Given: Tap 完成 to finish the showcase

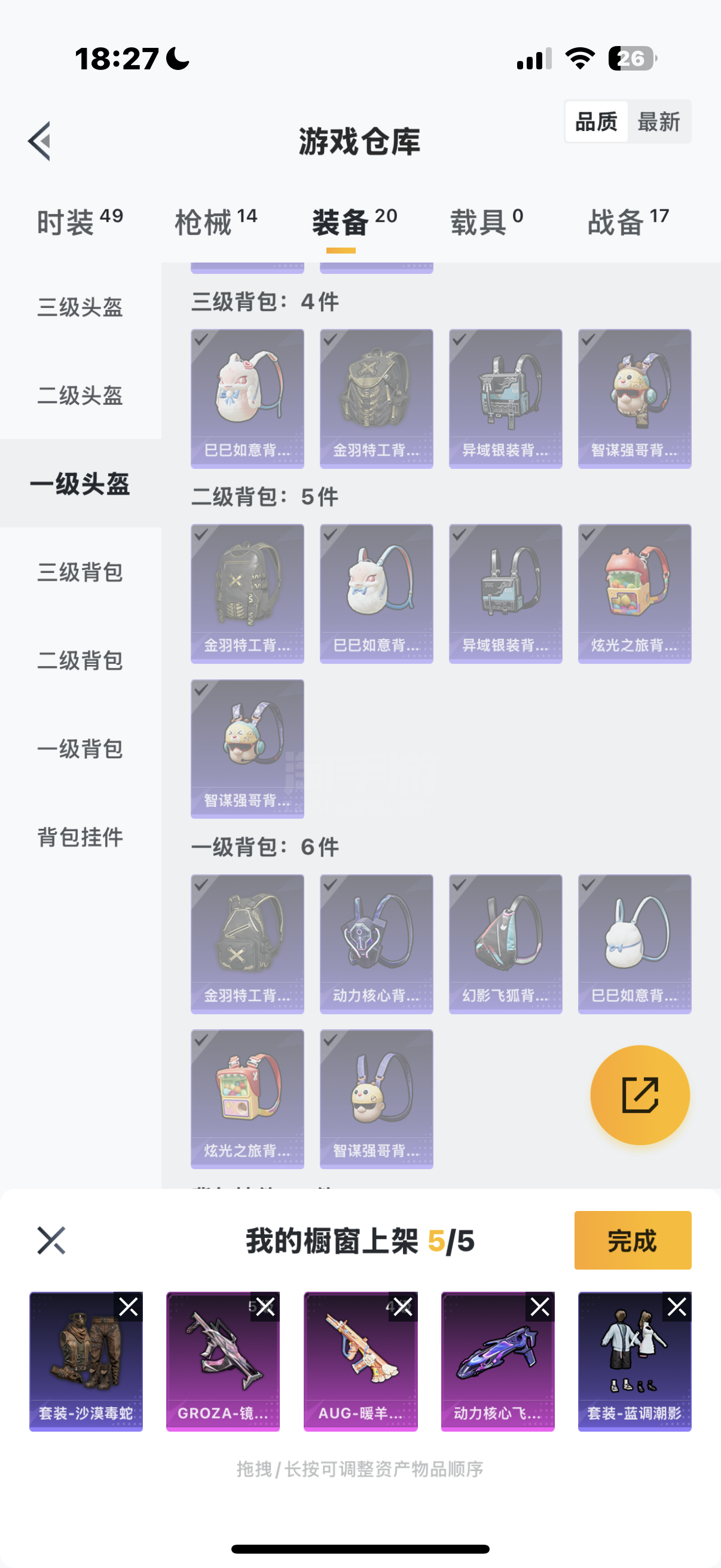Looking at the screenshot, I should pyautogui.click(x=632, y=1240).
